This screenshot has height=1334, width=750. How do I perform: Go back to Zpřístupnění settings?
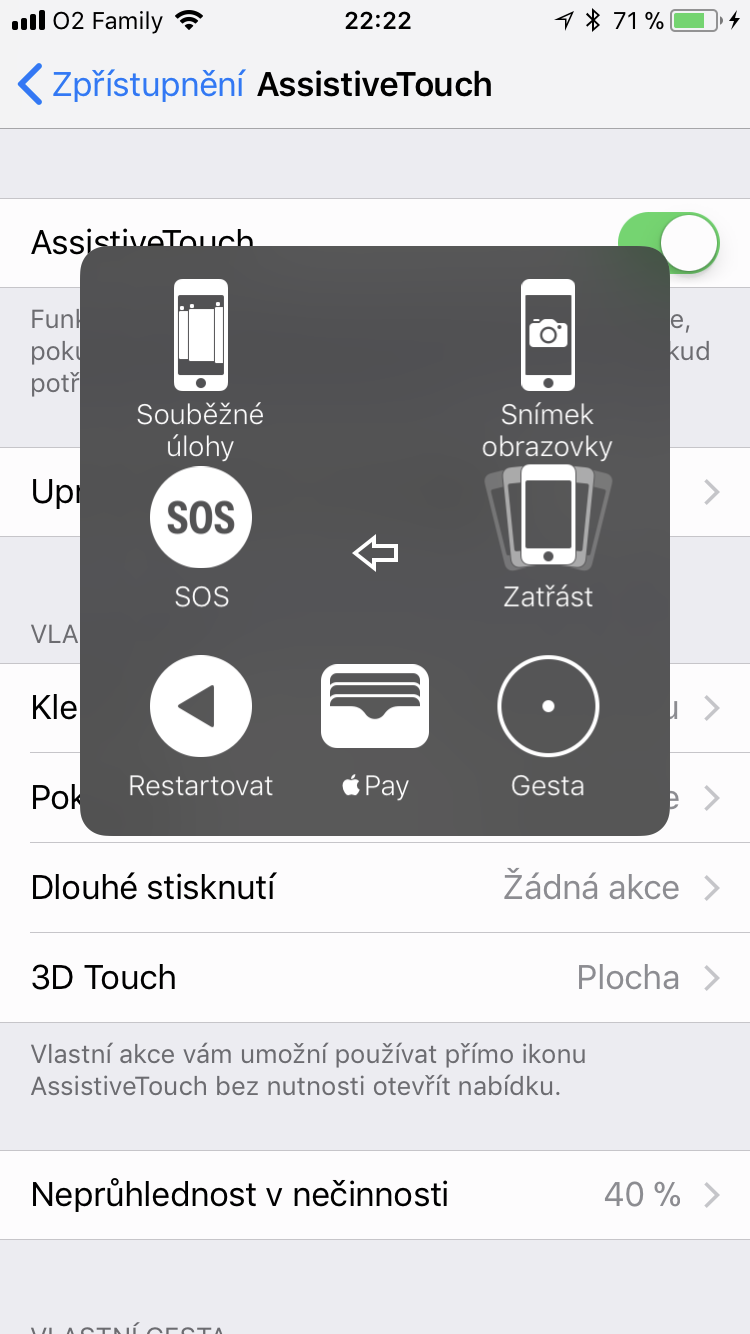pos(130,85)
